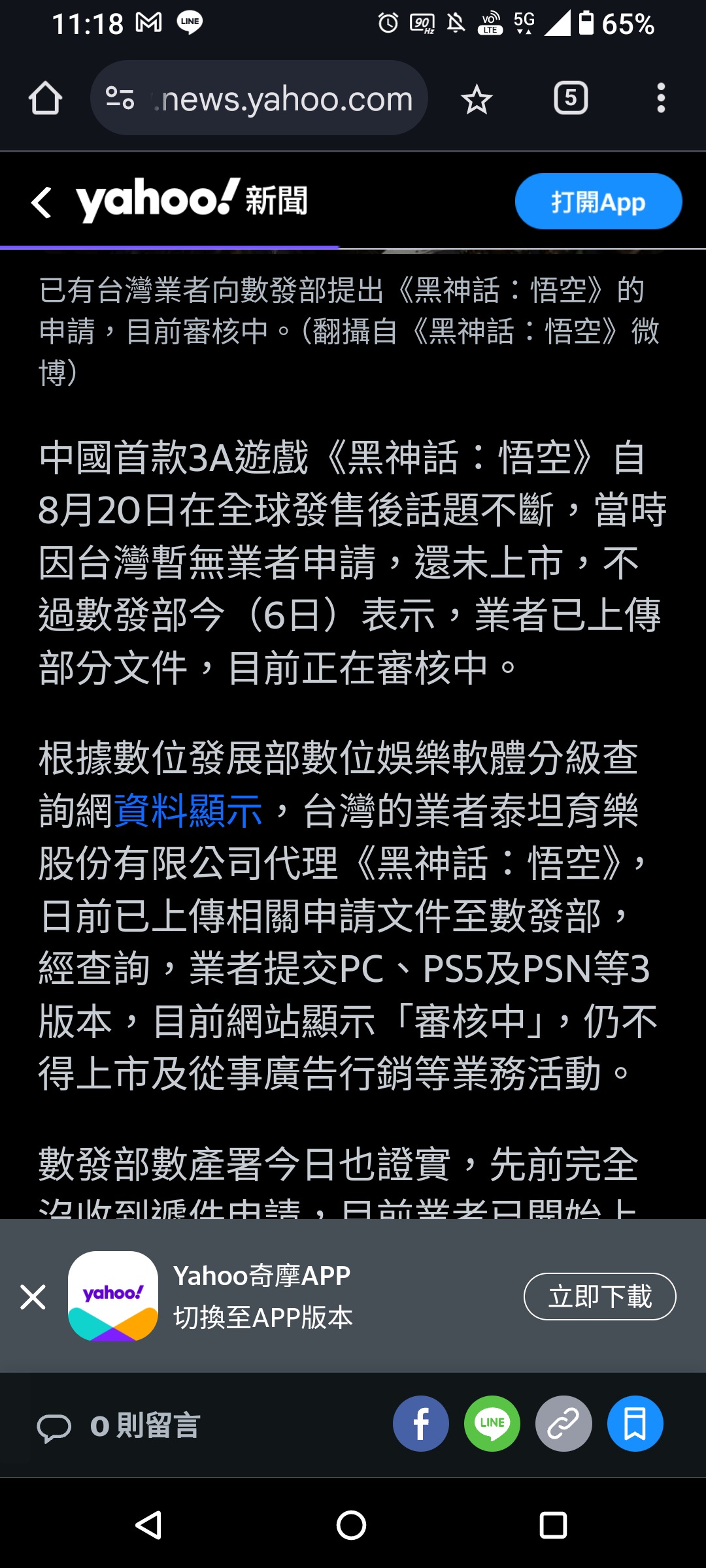Viewport: 706px width, 1568px height.
Task: Open the recent apps overview
Action: 553,1526
